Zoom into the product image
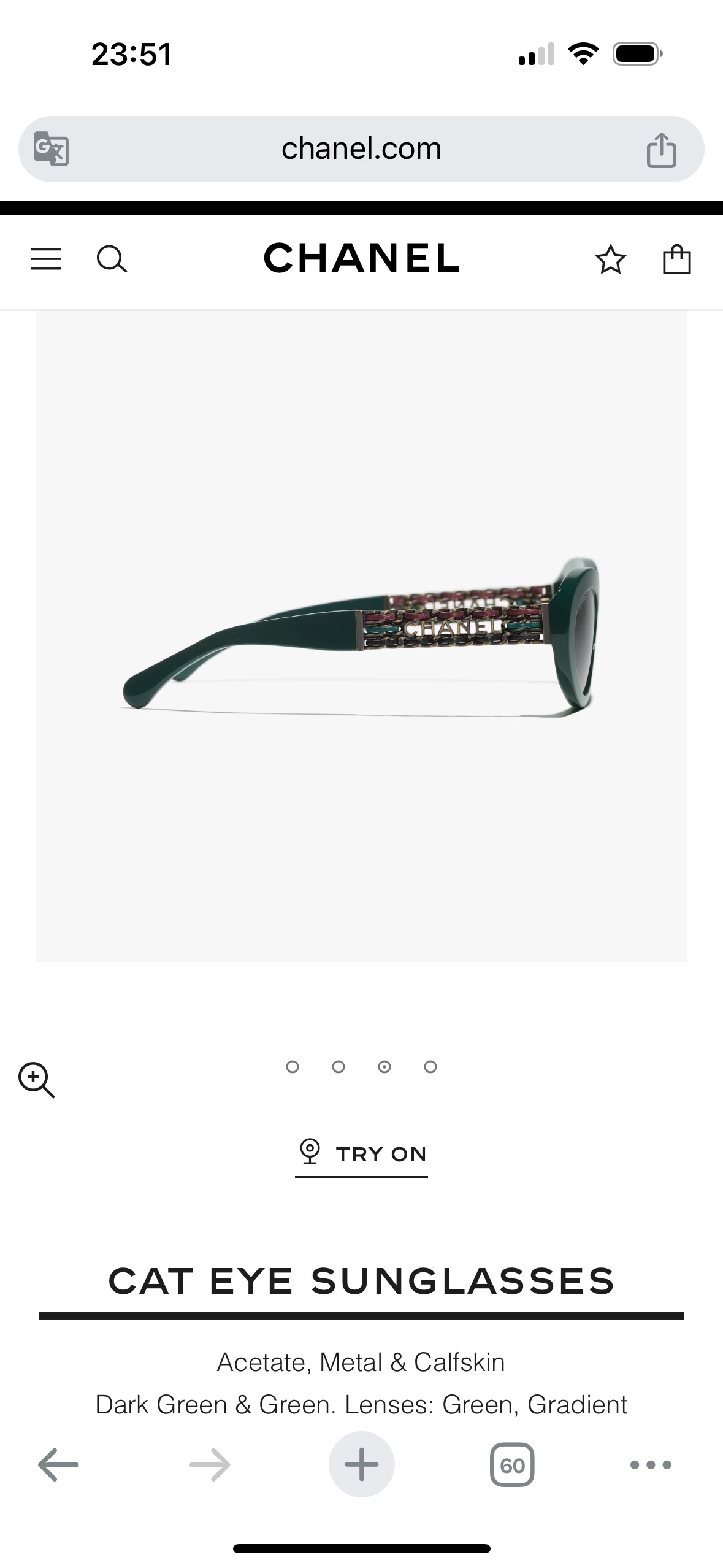The image size is (723, 1568). pyautogui.click(x=37, y=1080)
